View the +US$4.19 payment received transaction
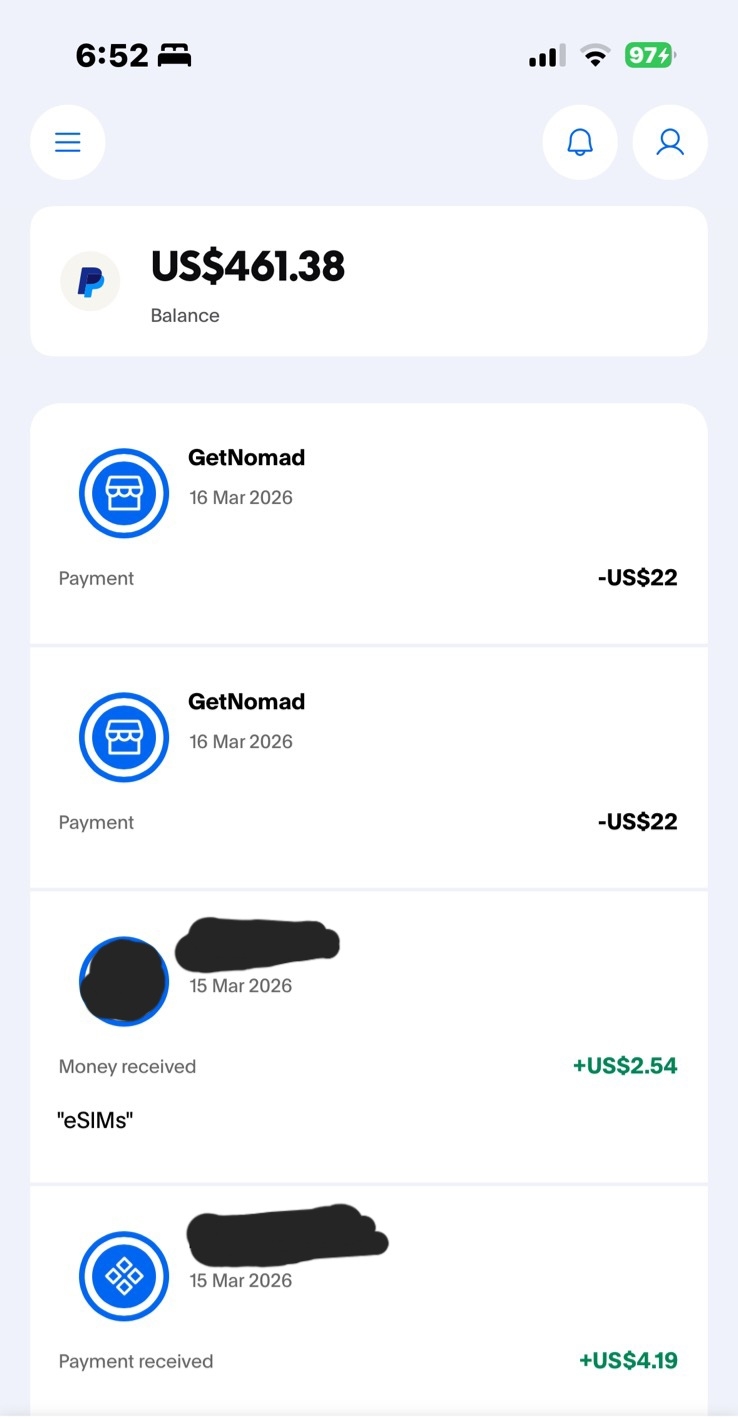The width and height of the screenshot is (738, 1419). (368, 1300)
